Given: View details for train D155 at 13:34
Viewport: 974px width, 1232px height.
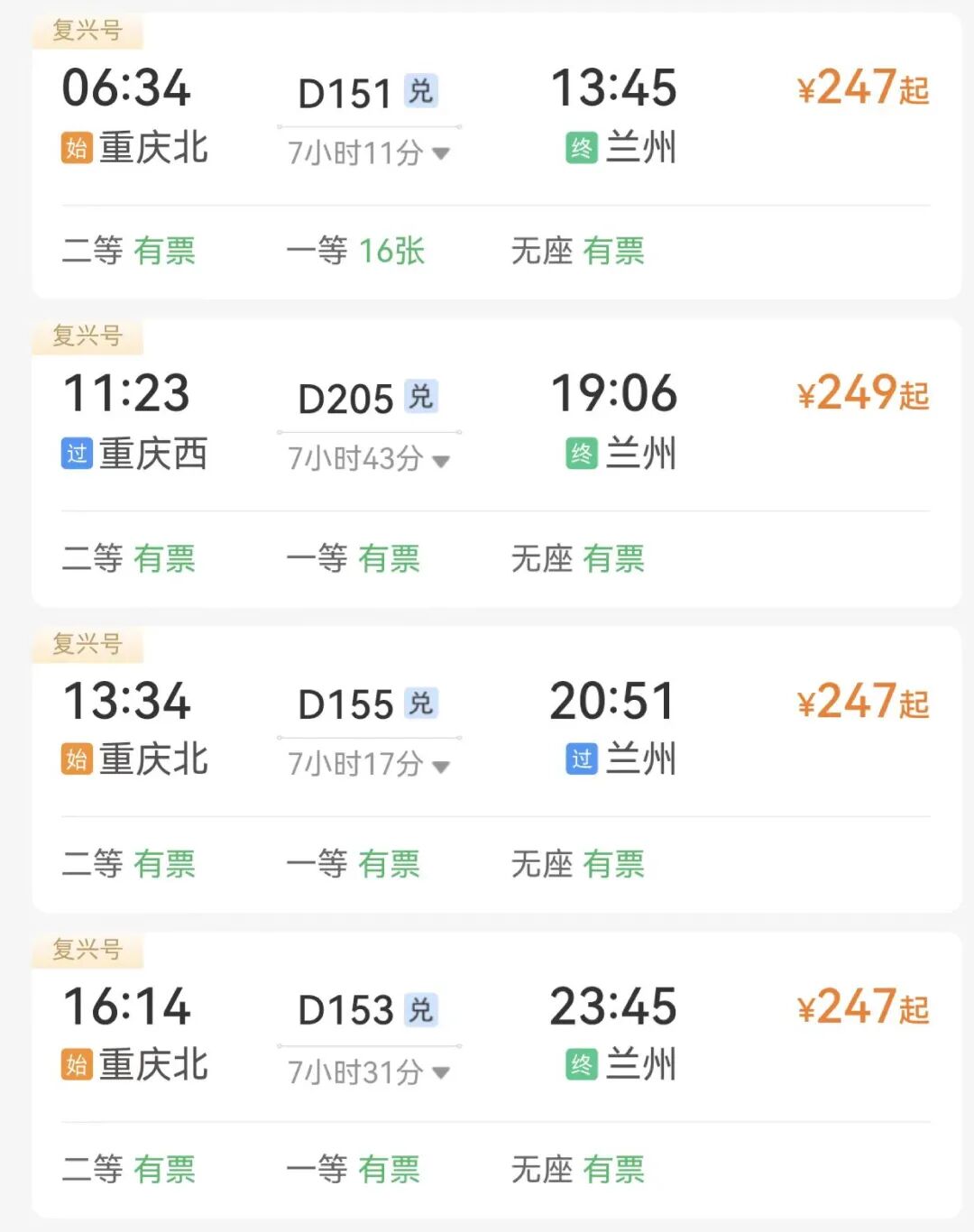Looking at the screenshot, I should click(345, 704).
